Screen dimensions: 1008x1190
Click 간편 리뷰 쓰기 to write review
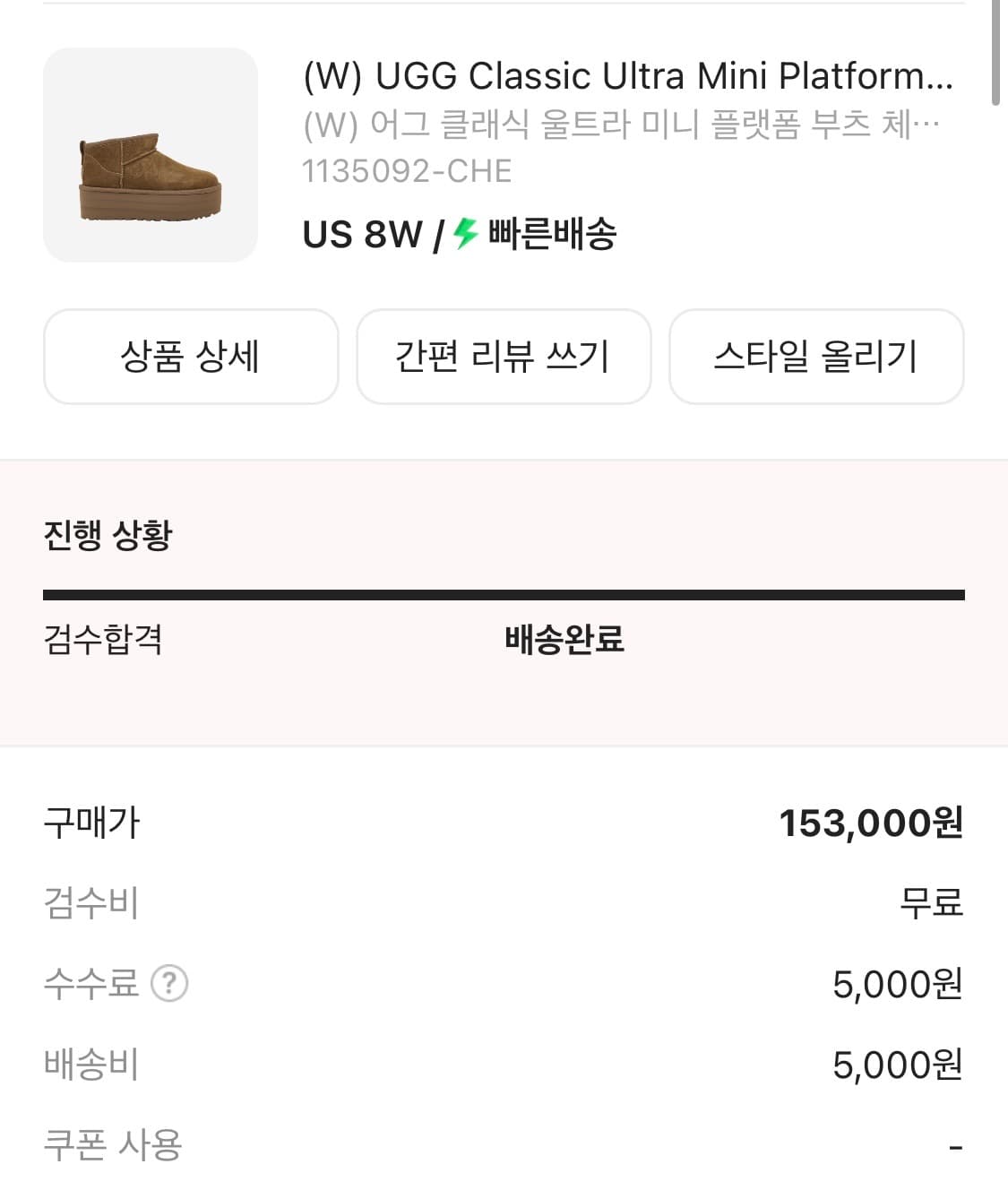tap(504, 357)
